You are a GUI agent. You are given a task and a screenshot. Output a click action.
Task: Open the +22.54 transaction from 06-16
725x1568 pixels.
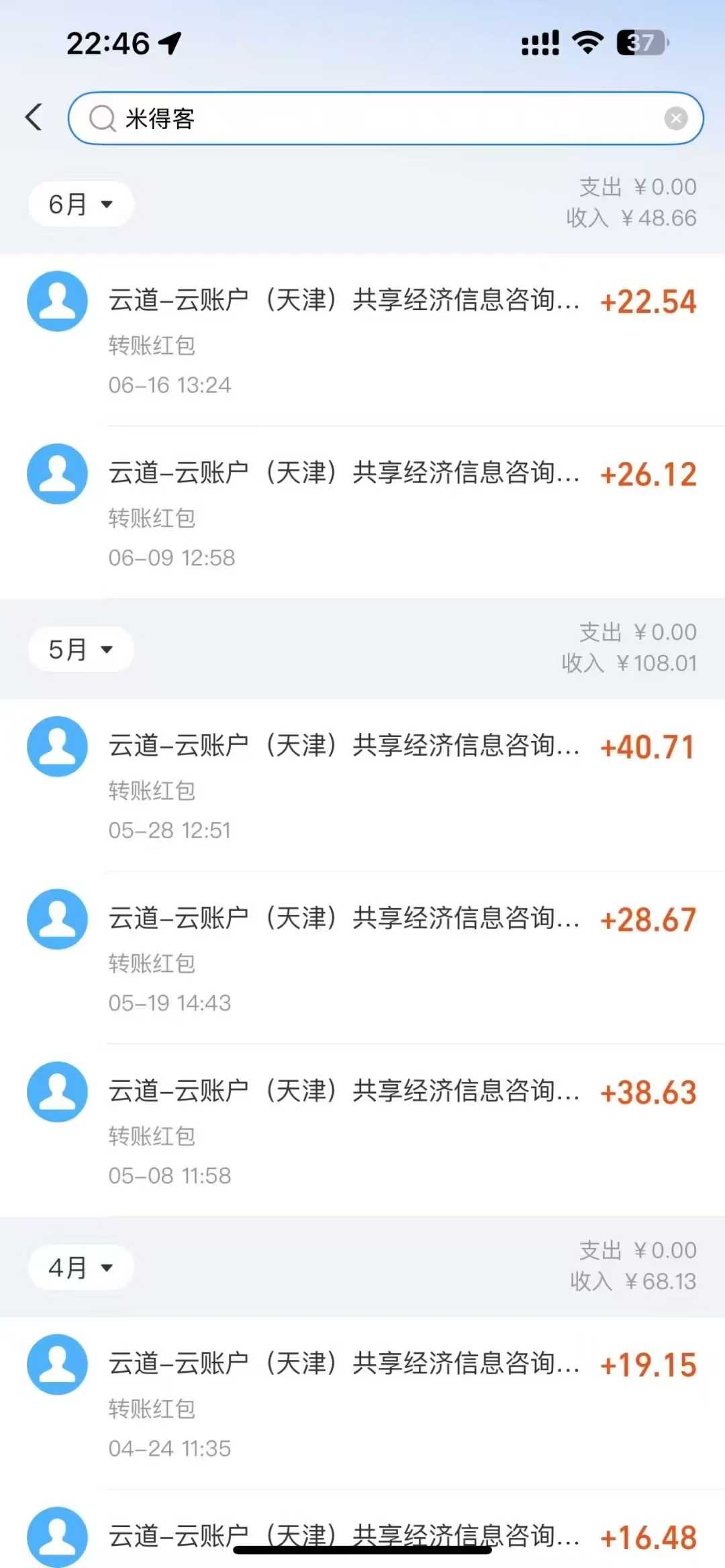click(x=362, y=340)
